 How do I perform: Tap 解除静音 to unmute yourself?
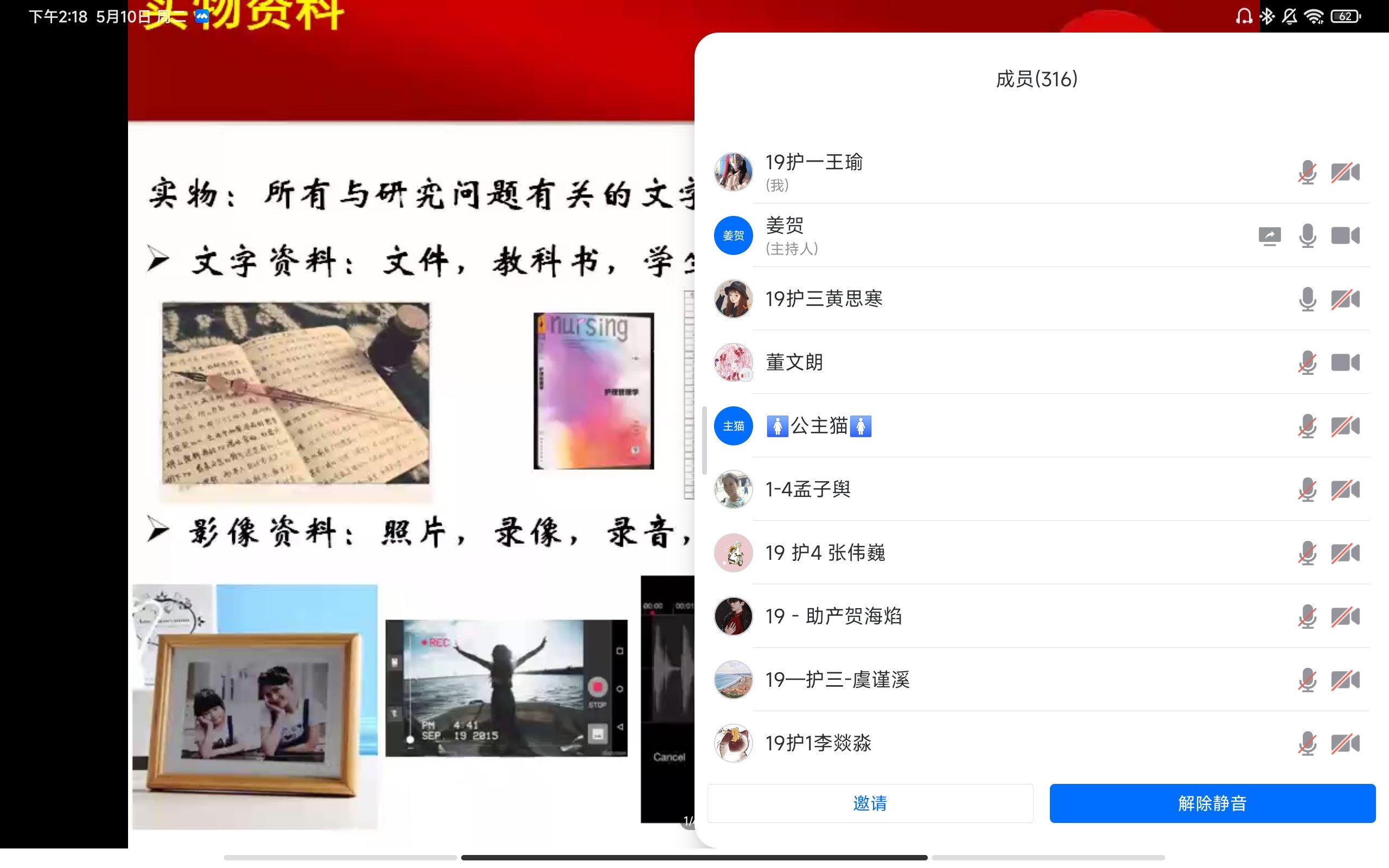[1212, 802]
